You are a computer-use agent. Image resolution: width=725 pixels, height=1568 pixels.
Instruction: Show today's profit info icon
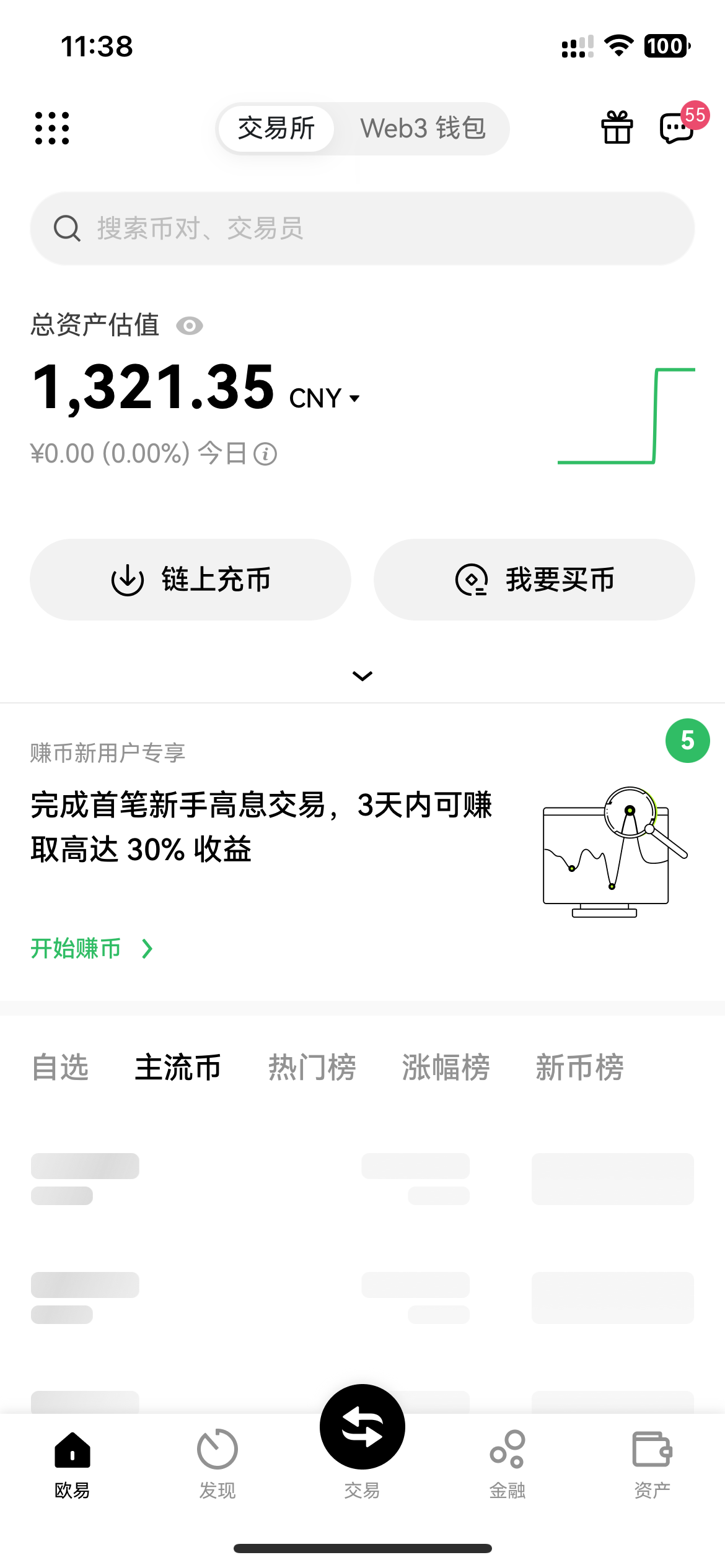click(x=265, y=454)
